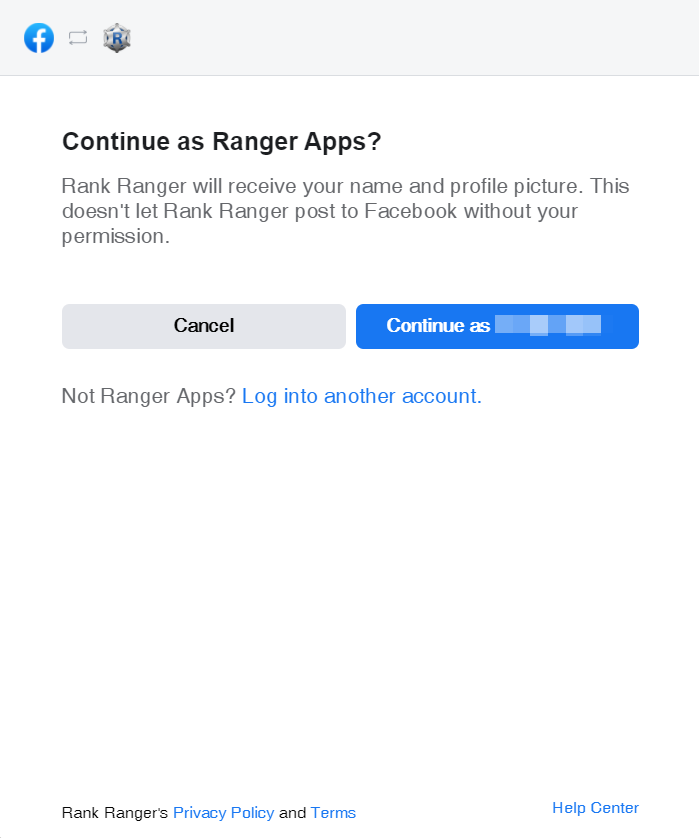The image size is (699, 838).
Task: Open Rank Ranger's Privacy Policy
Action: point(223,813)
